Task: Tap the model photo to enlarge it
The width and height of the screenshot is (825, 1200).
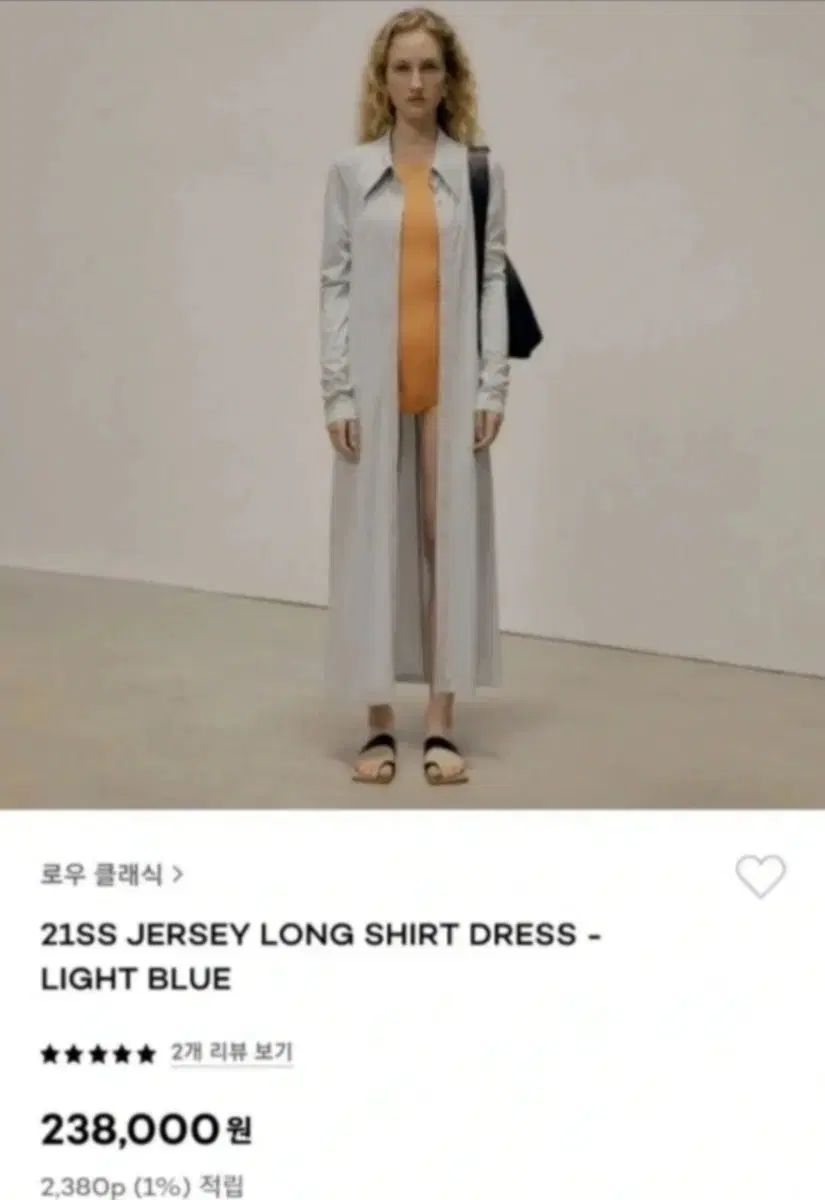Action: pyautogui.click(x=412, y=400)
